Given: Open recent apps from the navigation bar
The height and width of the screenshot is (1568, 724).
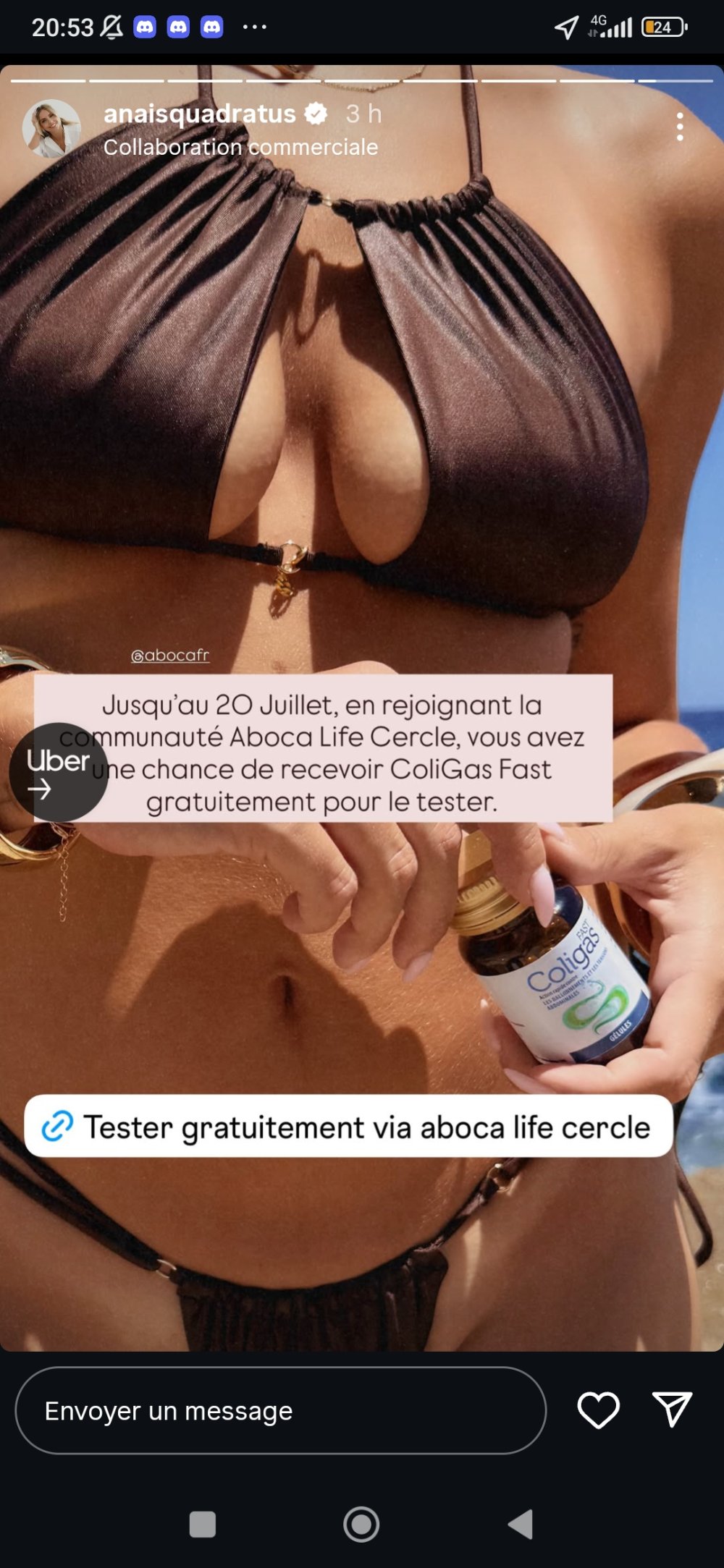Looking at the screenshot, I should pos(203,1524).
